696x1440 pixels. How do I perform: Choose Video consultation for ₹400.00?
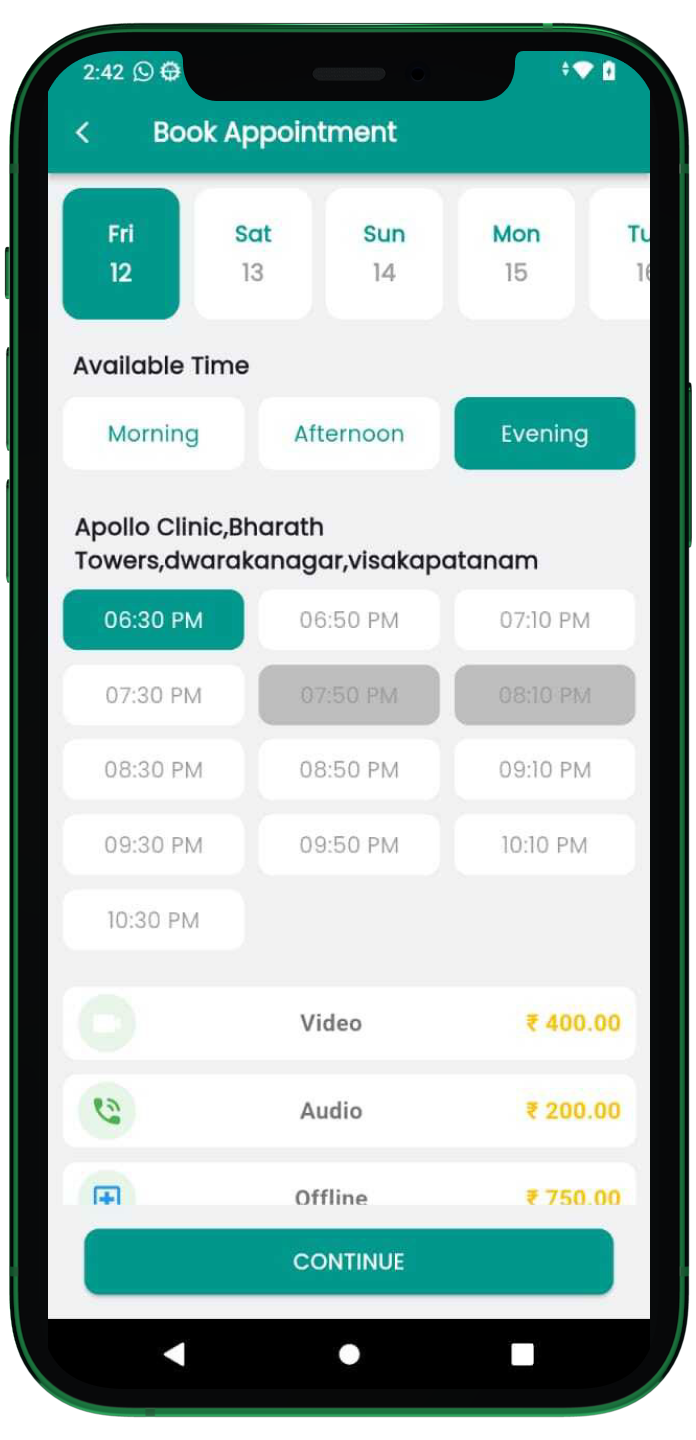349,1023
